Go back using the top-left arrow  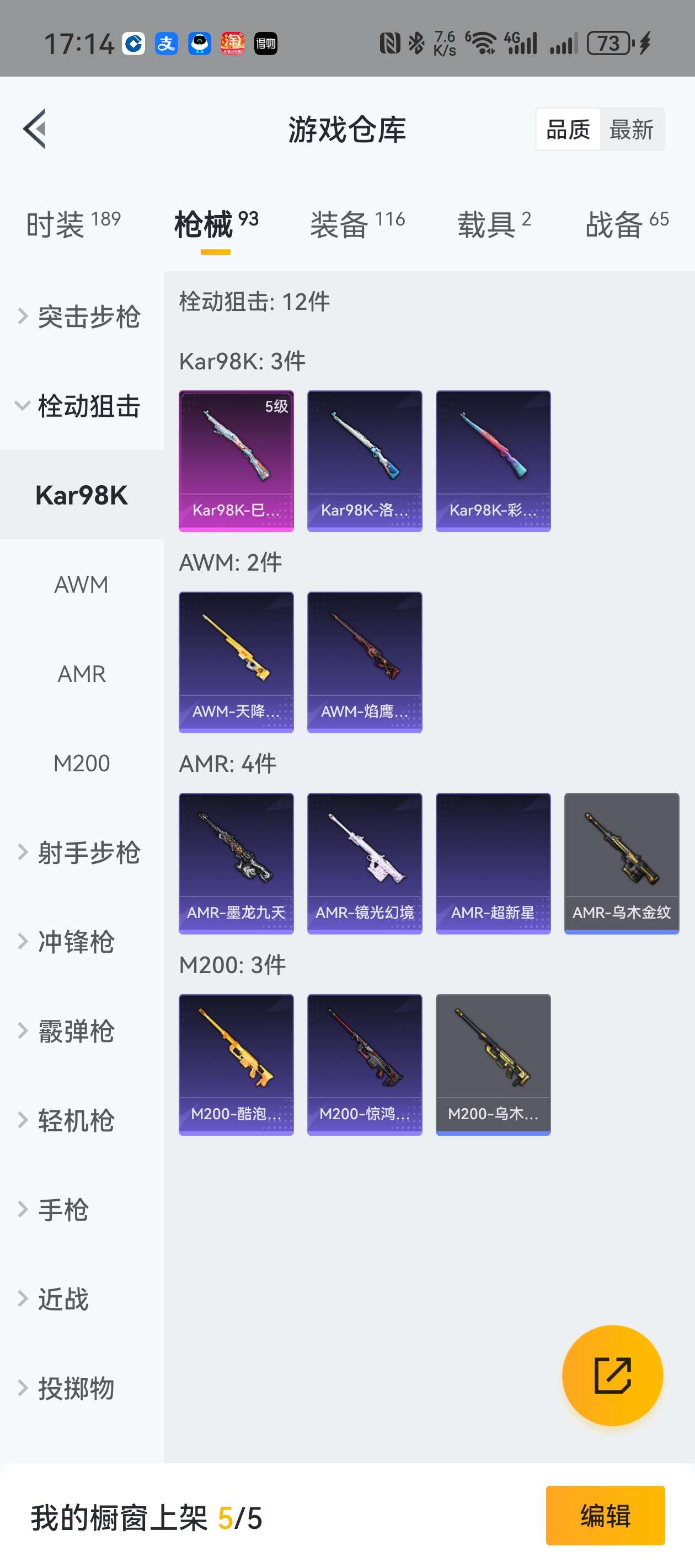tap(35, 129)
